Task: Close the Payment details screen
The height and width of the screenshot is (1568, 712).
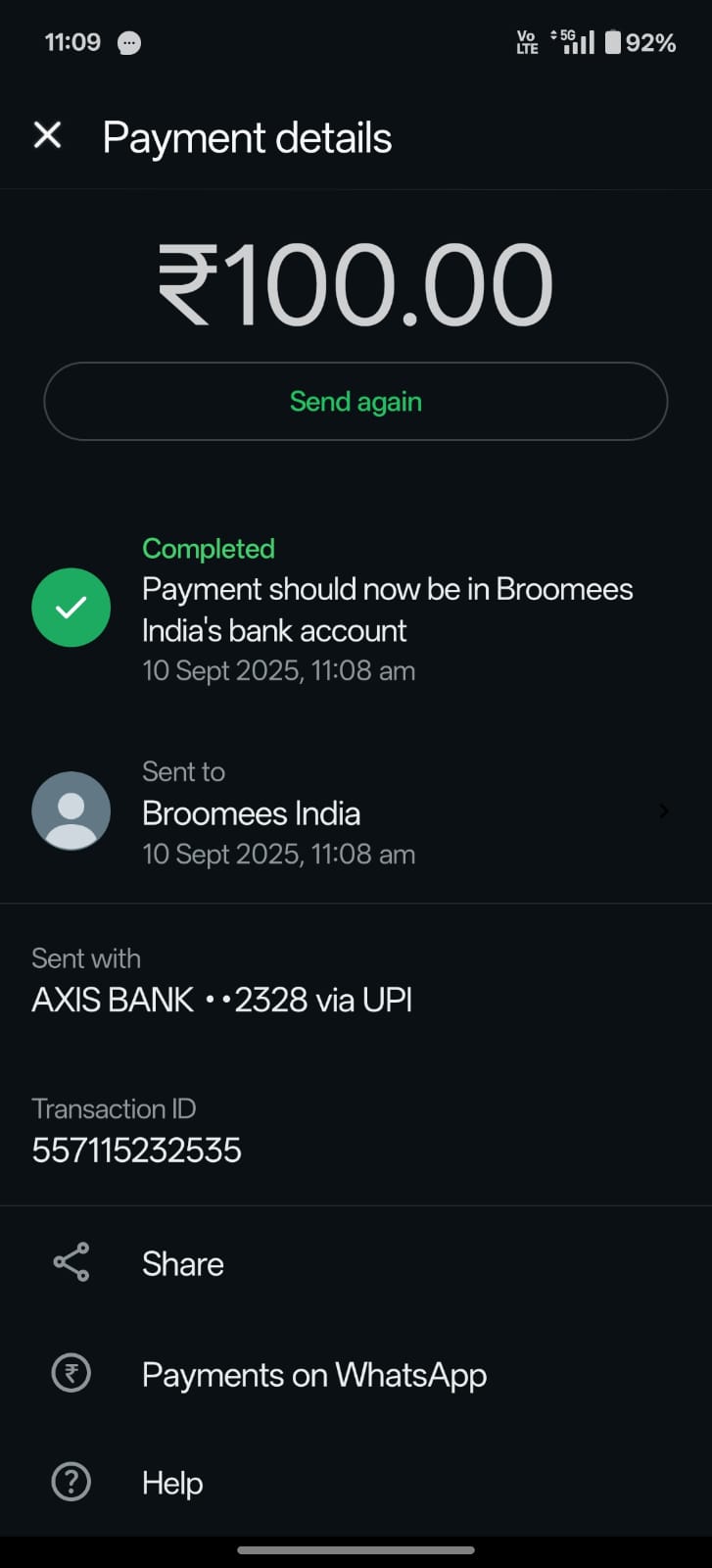Action: pos(47,135)
